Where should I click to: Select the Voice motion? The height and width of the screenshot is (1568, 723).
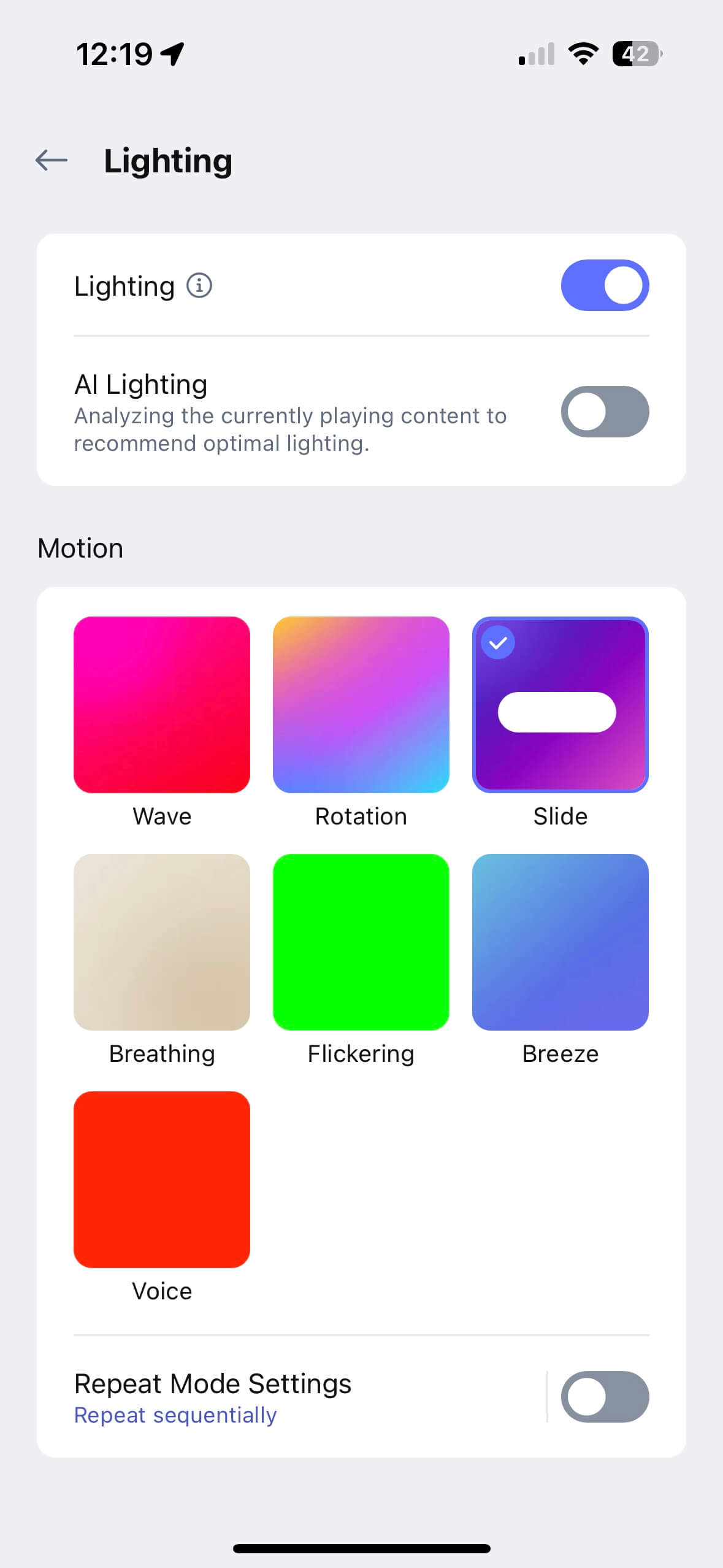coord(162,1179)
